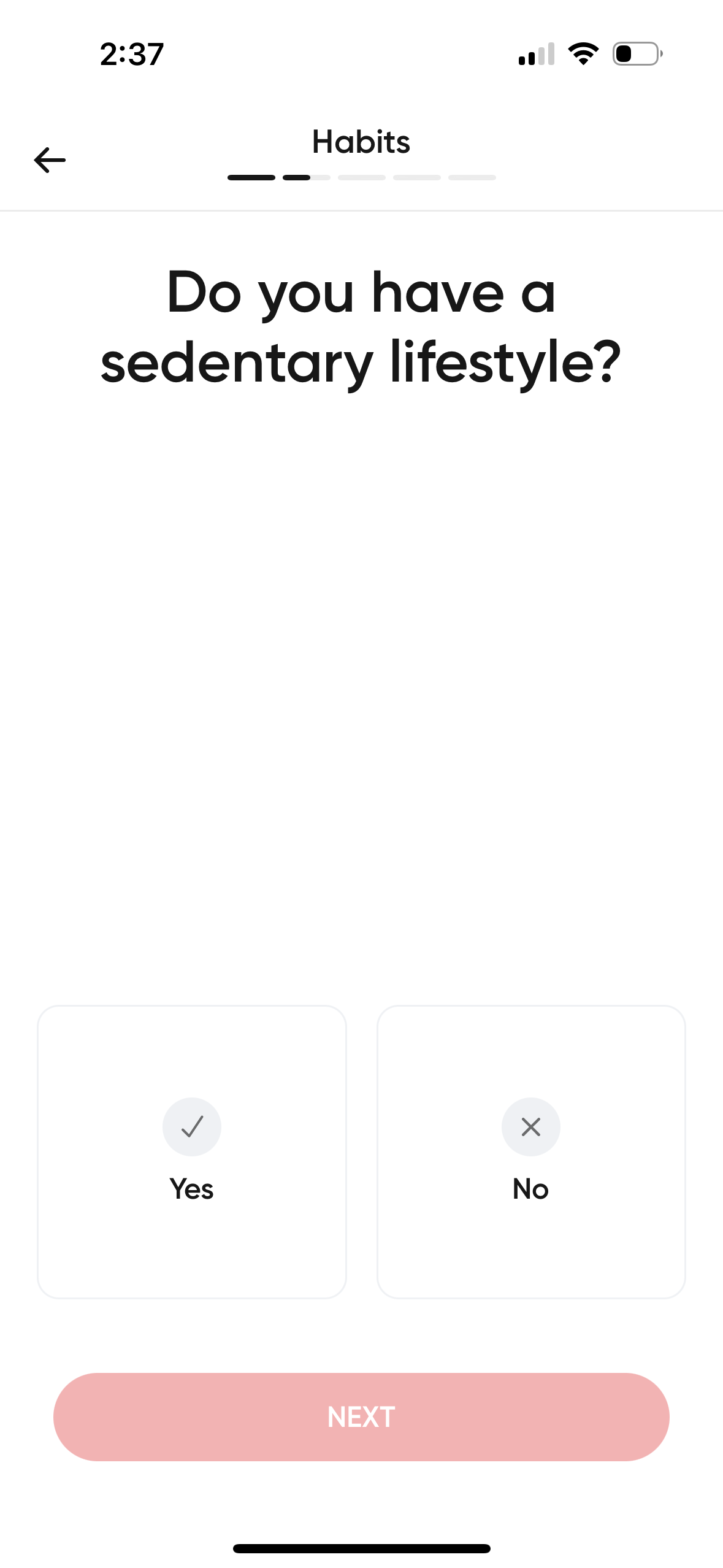Screen dimensions: 723x1568
Task: Select the Habits header title
Action: (361, 142)
